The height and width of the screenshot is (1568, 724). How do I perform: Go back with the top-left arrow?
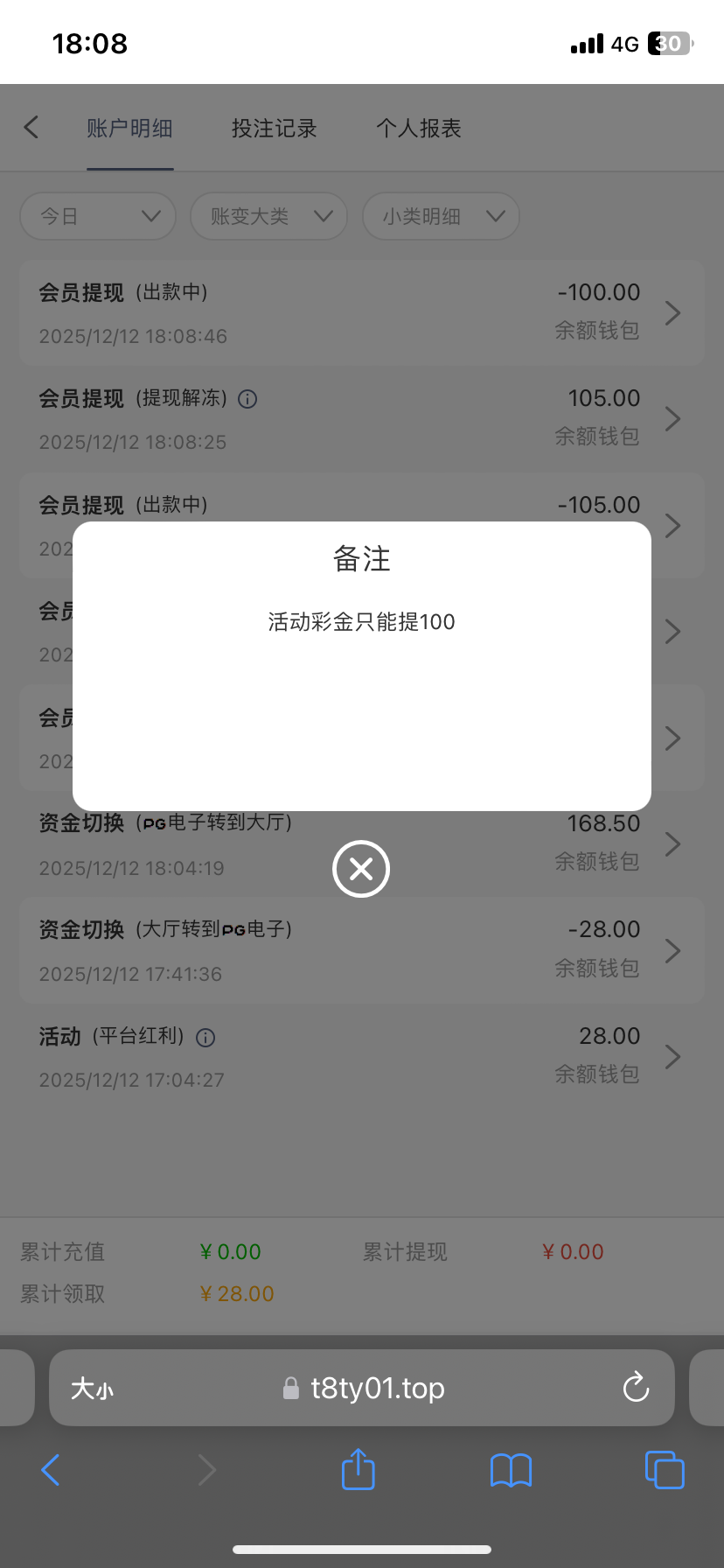[31, 128]
